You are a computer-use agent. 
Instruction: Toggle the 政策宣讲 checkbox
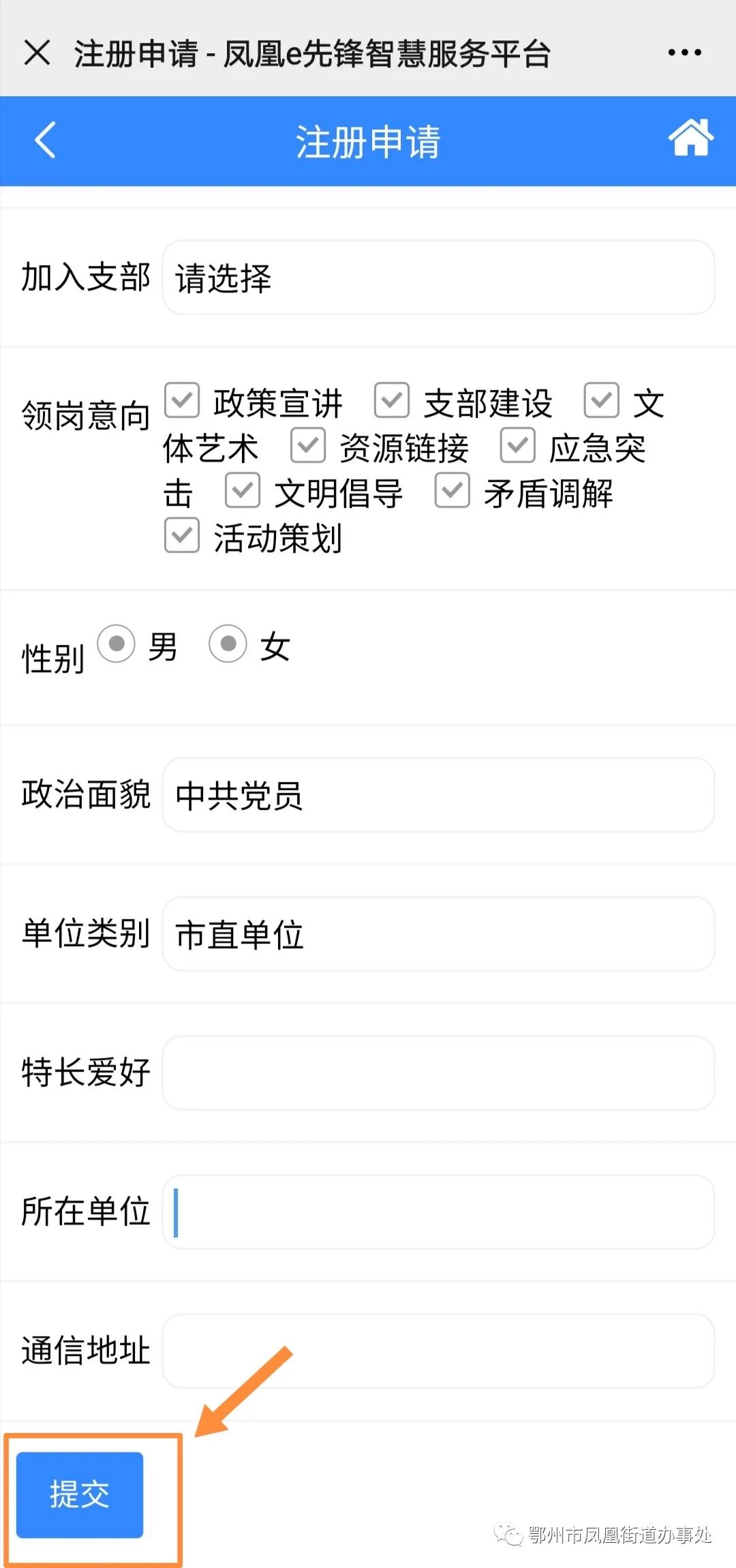click(x=182, y=400)
